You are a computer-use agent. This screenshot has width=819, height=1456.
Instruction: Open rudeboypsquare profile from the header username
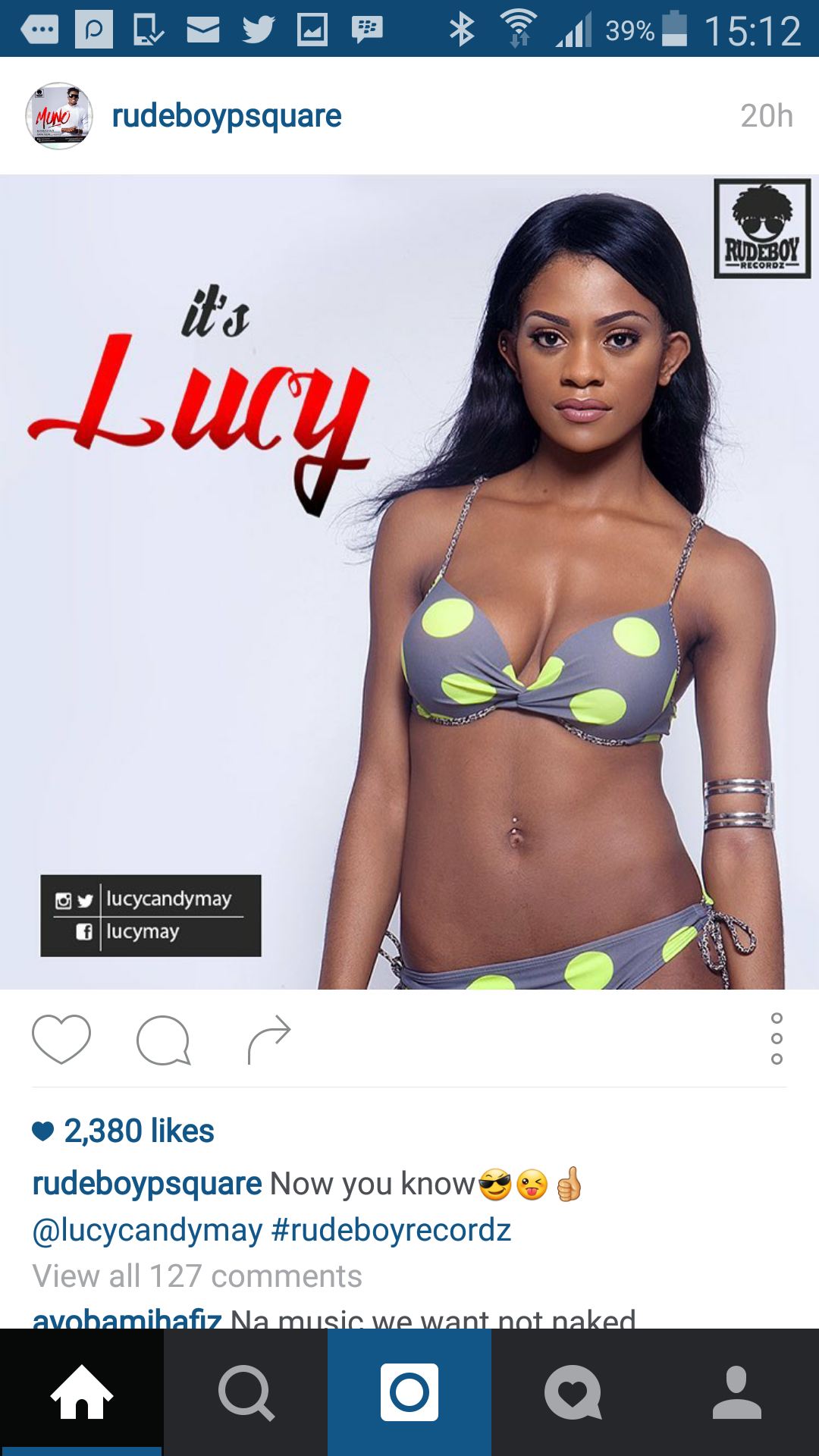coord(227,116)
